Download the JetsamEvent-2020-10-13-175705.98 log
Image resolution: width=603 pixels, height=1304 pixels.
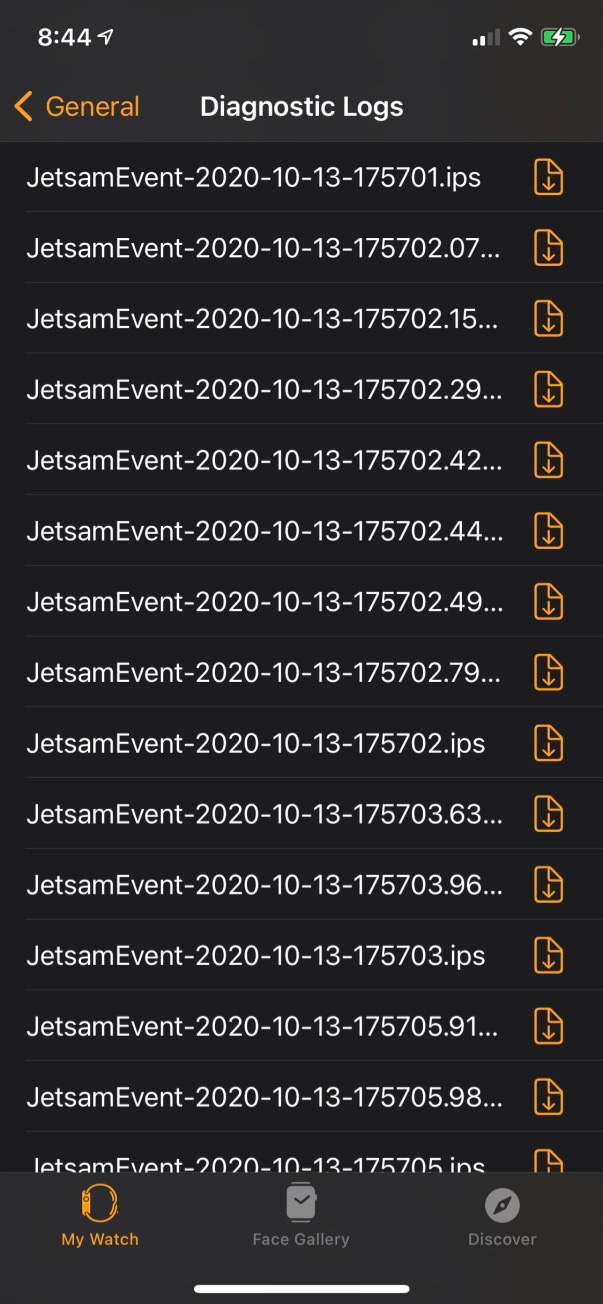coord(548,1097)
